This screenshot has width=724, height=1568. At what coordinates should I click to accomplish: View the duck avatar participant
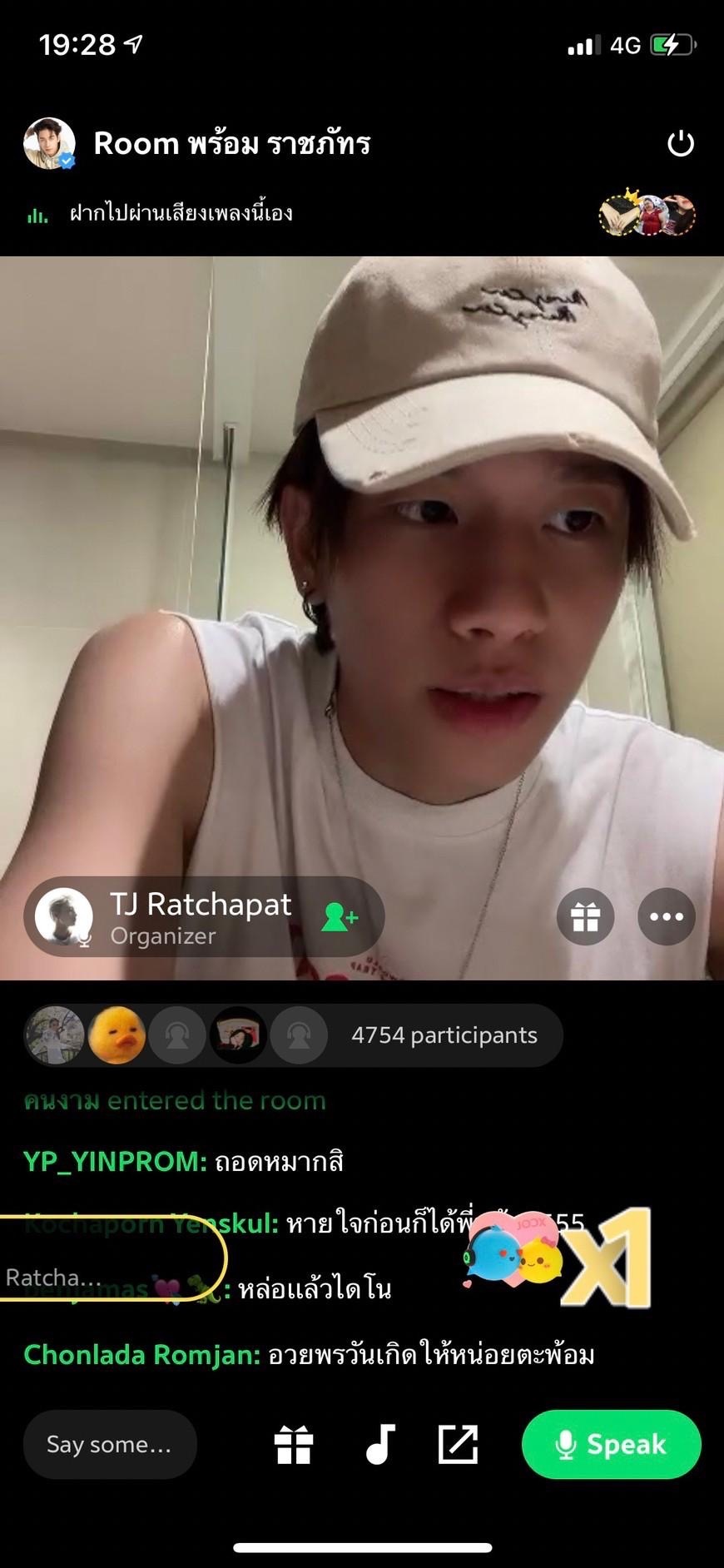tap(117, 1035)
